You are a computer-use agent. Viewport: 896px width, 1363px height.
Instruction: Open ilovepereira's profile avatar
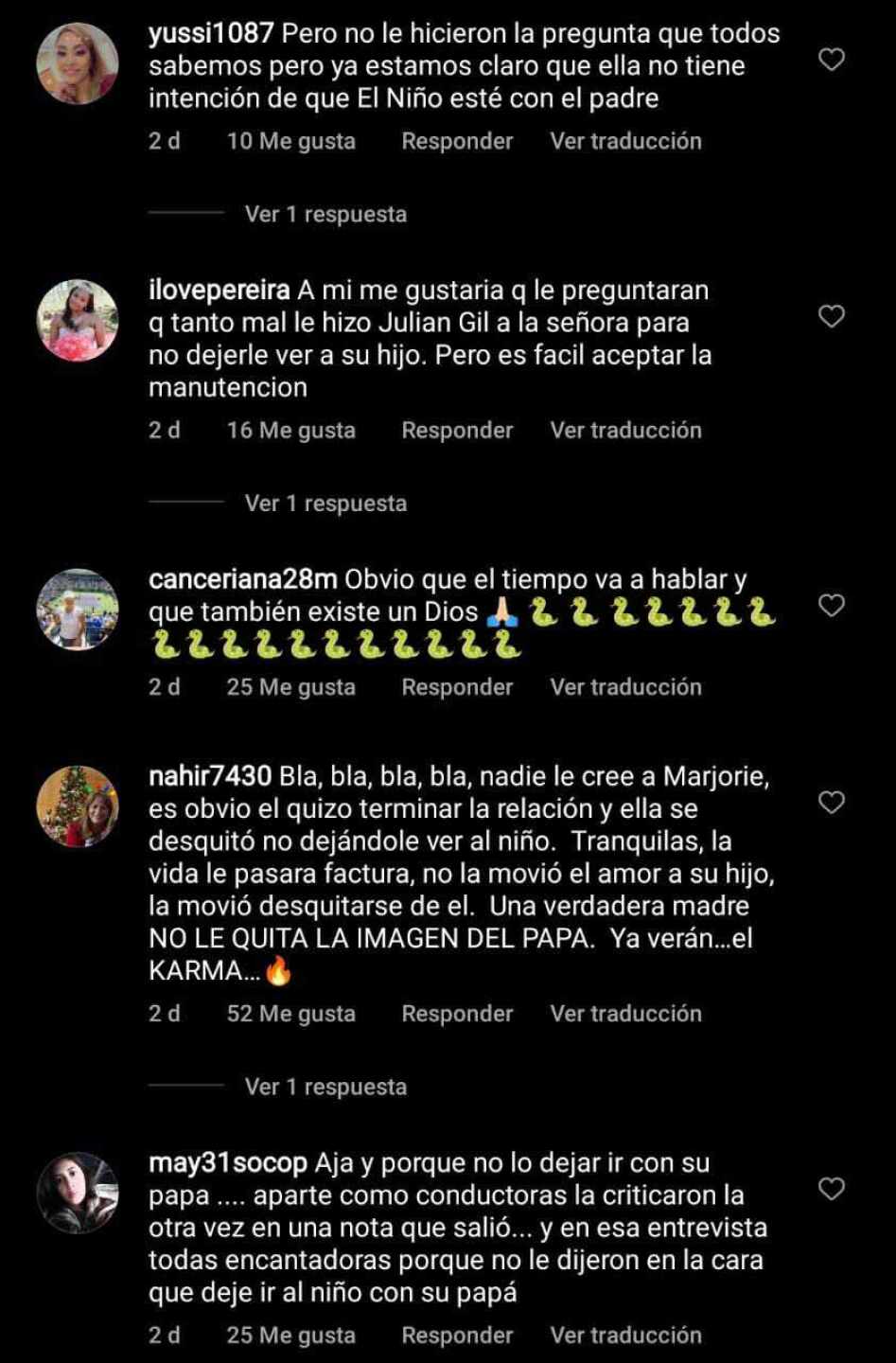78,320
